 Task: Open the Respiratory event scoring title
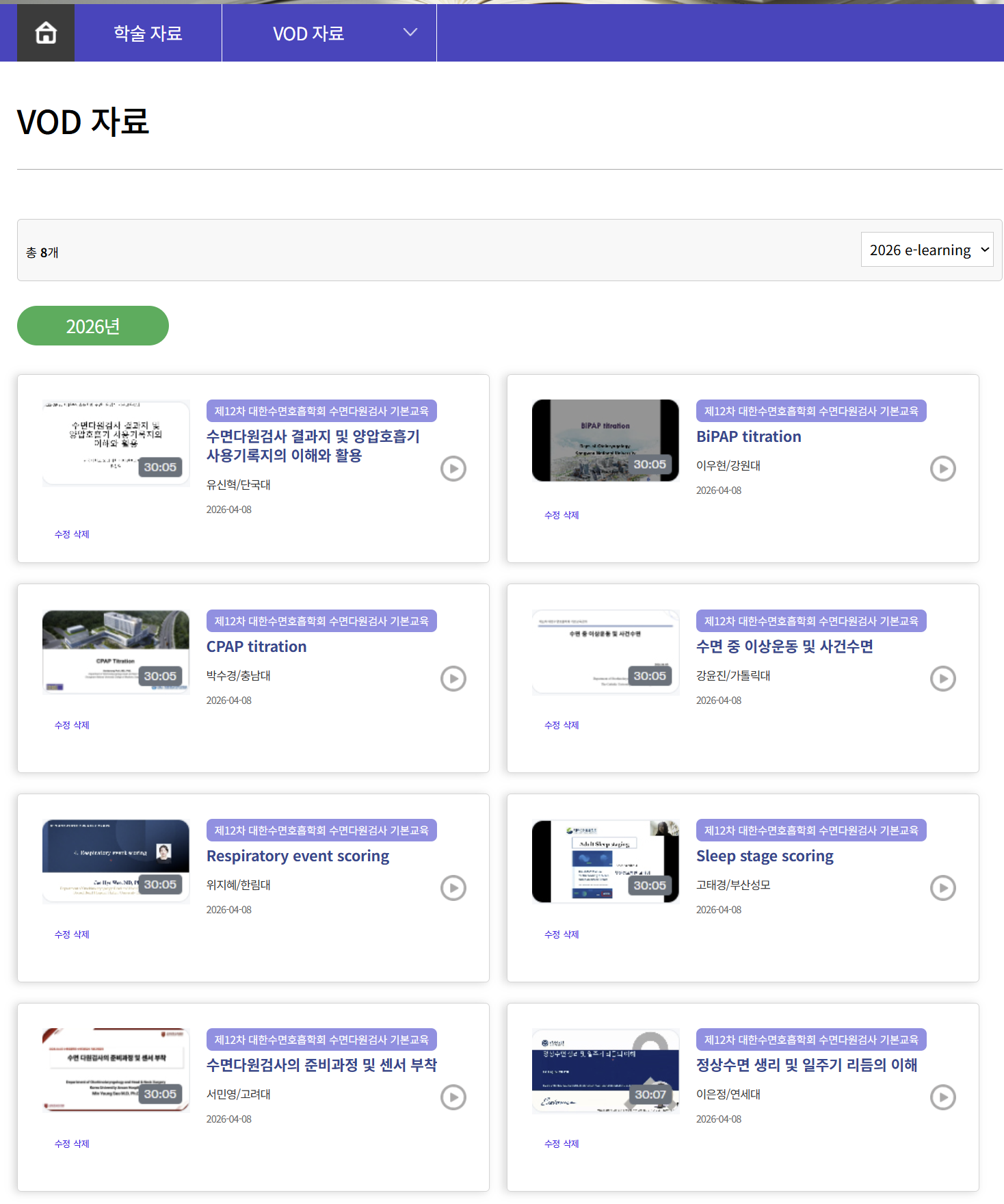pos(298,856)
